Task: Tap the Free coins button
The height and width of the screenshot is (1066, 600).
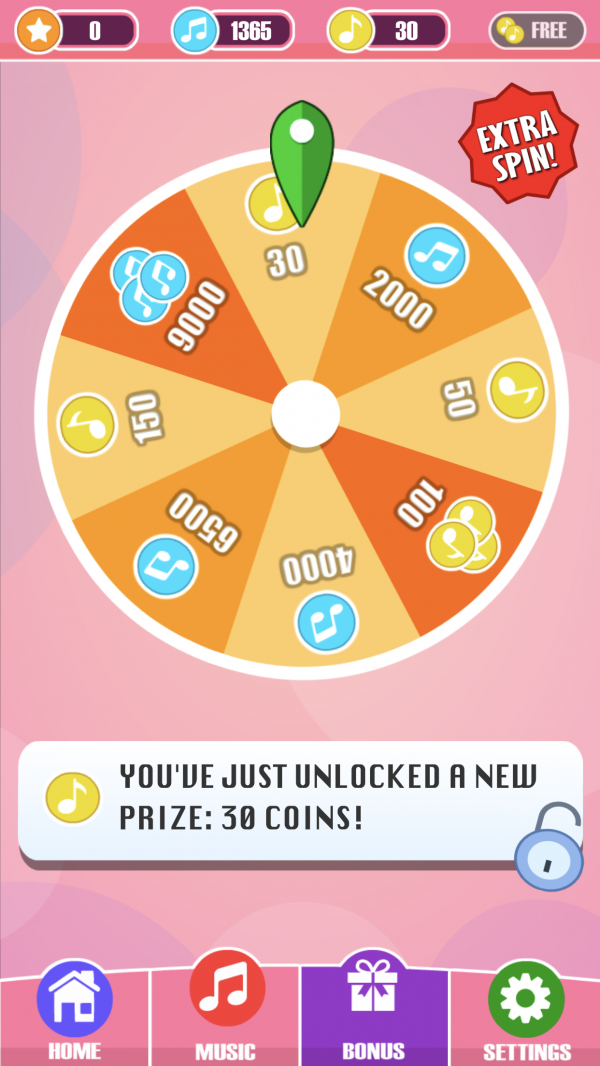Action: [x=536, y=31]
